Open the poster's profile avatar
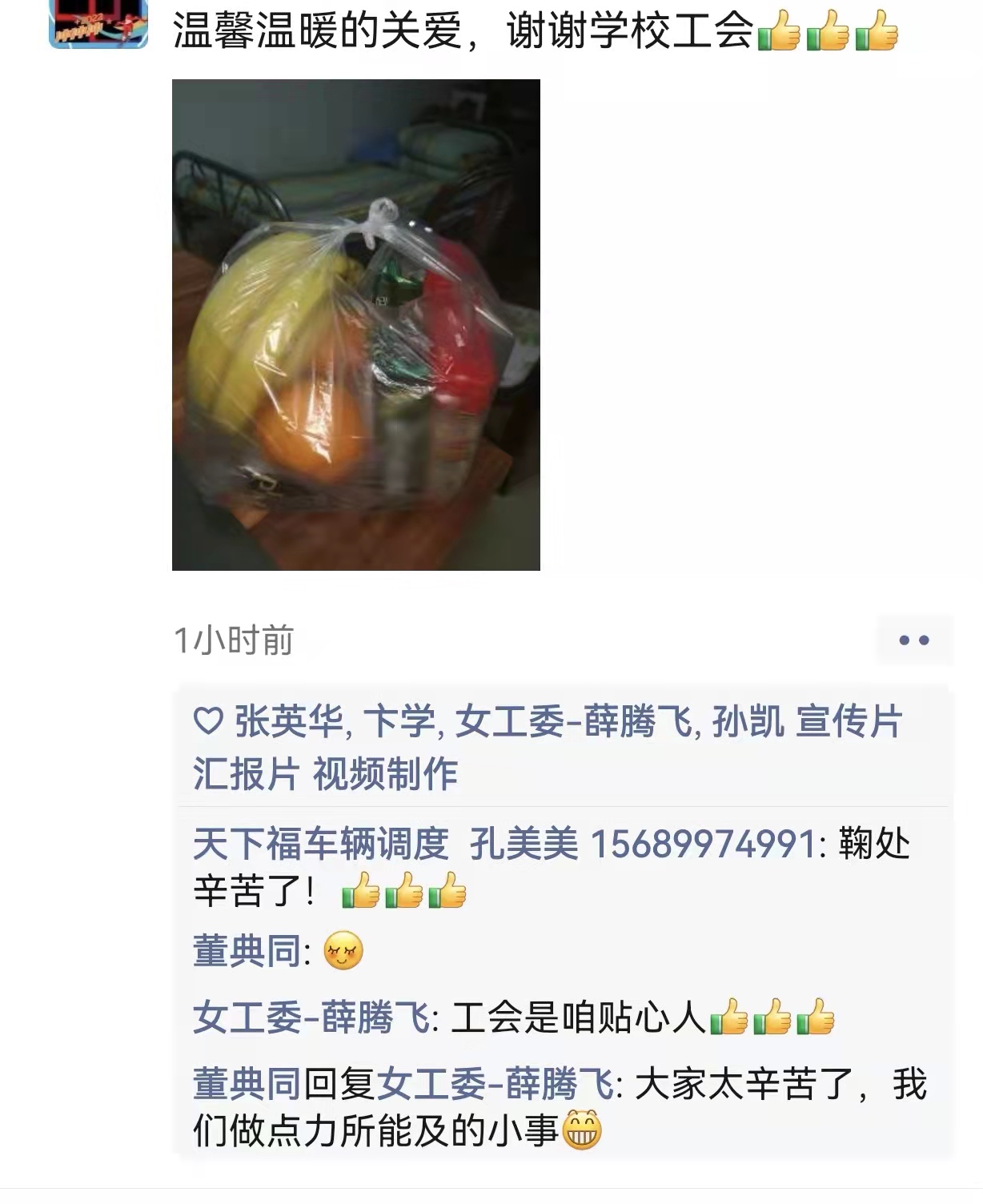This screenshot has height=1204, width=983. coord(98,24)
